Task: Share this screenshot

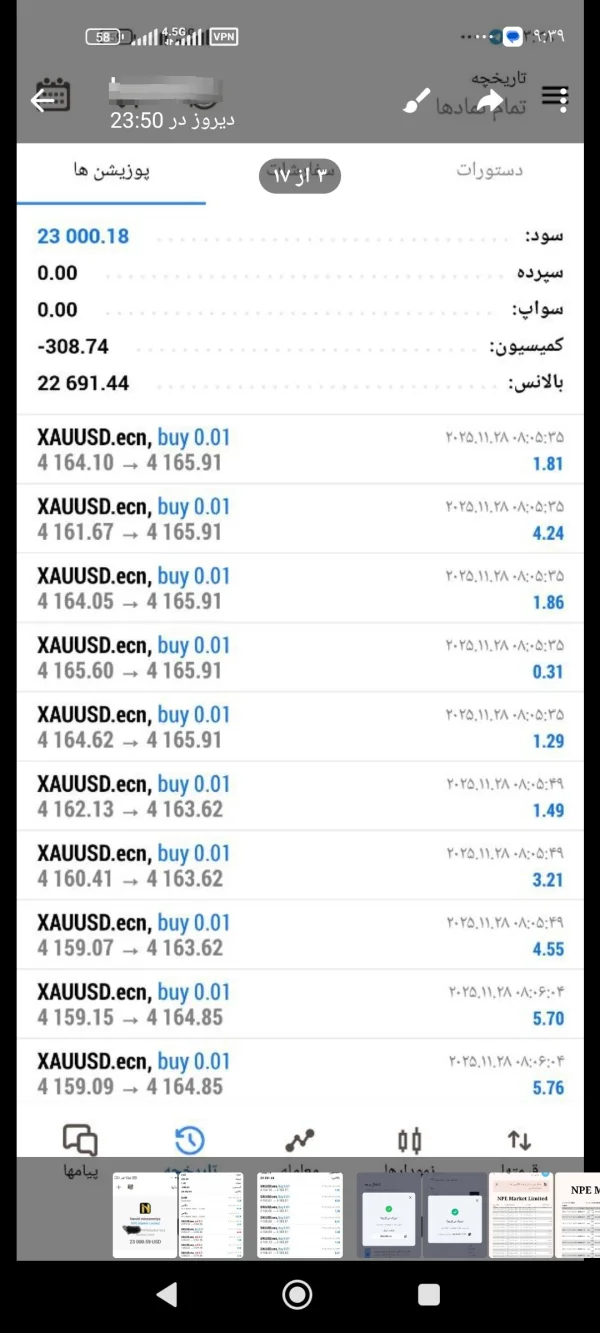Action: tap(489, 101)
